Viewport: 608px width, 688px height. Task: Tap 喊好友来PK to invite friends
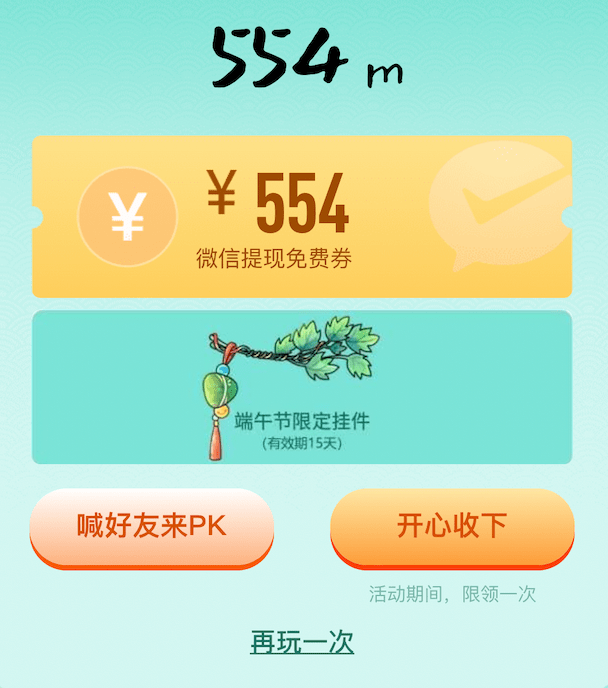(152, 526)
